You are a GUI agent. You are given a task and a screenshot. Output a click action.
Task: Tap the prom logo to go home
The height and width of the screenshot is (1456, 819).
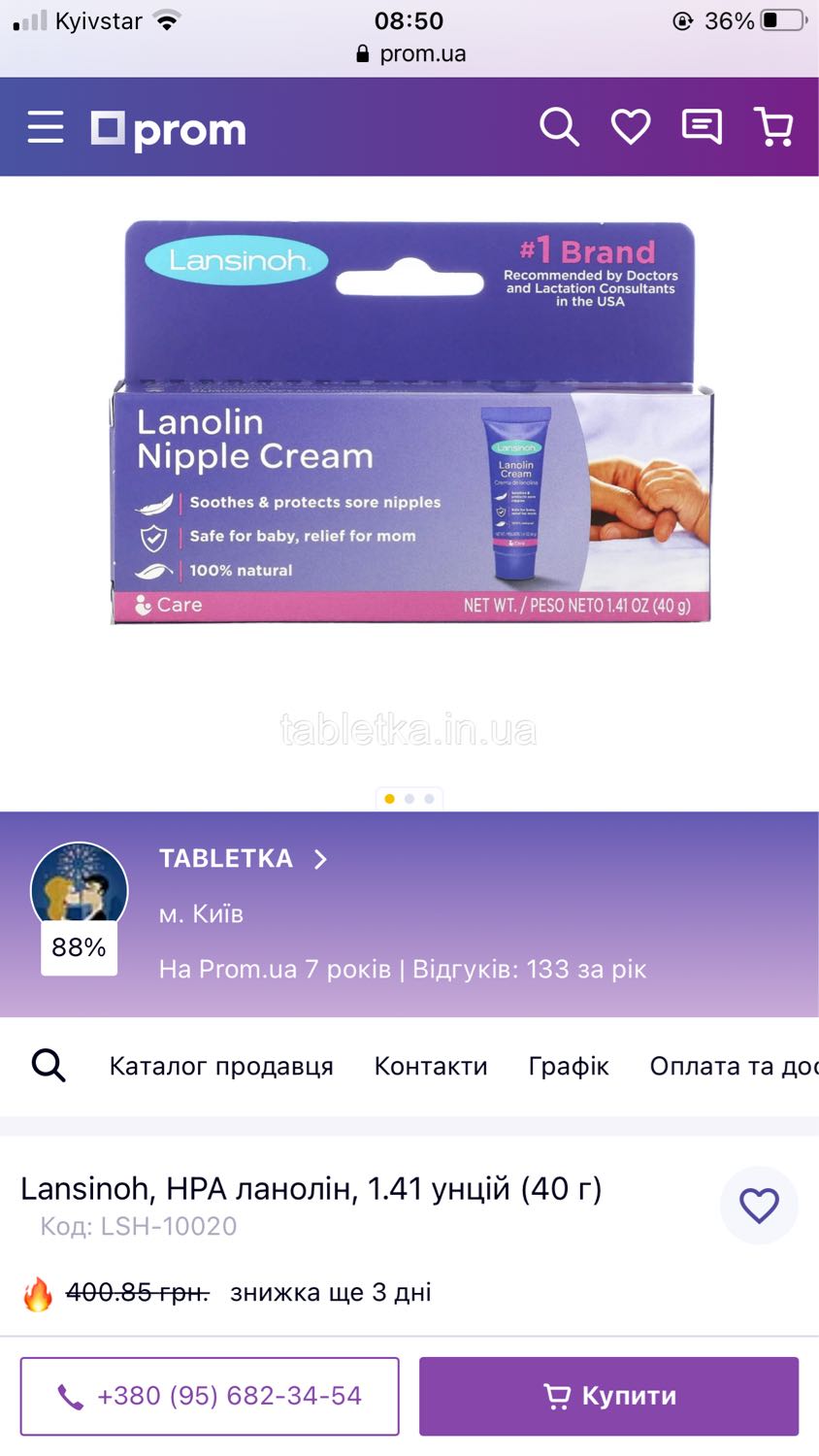169,130
